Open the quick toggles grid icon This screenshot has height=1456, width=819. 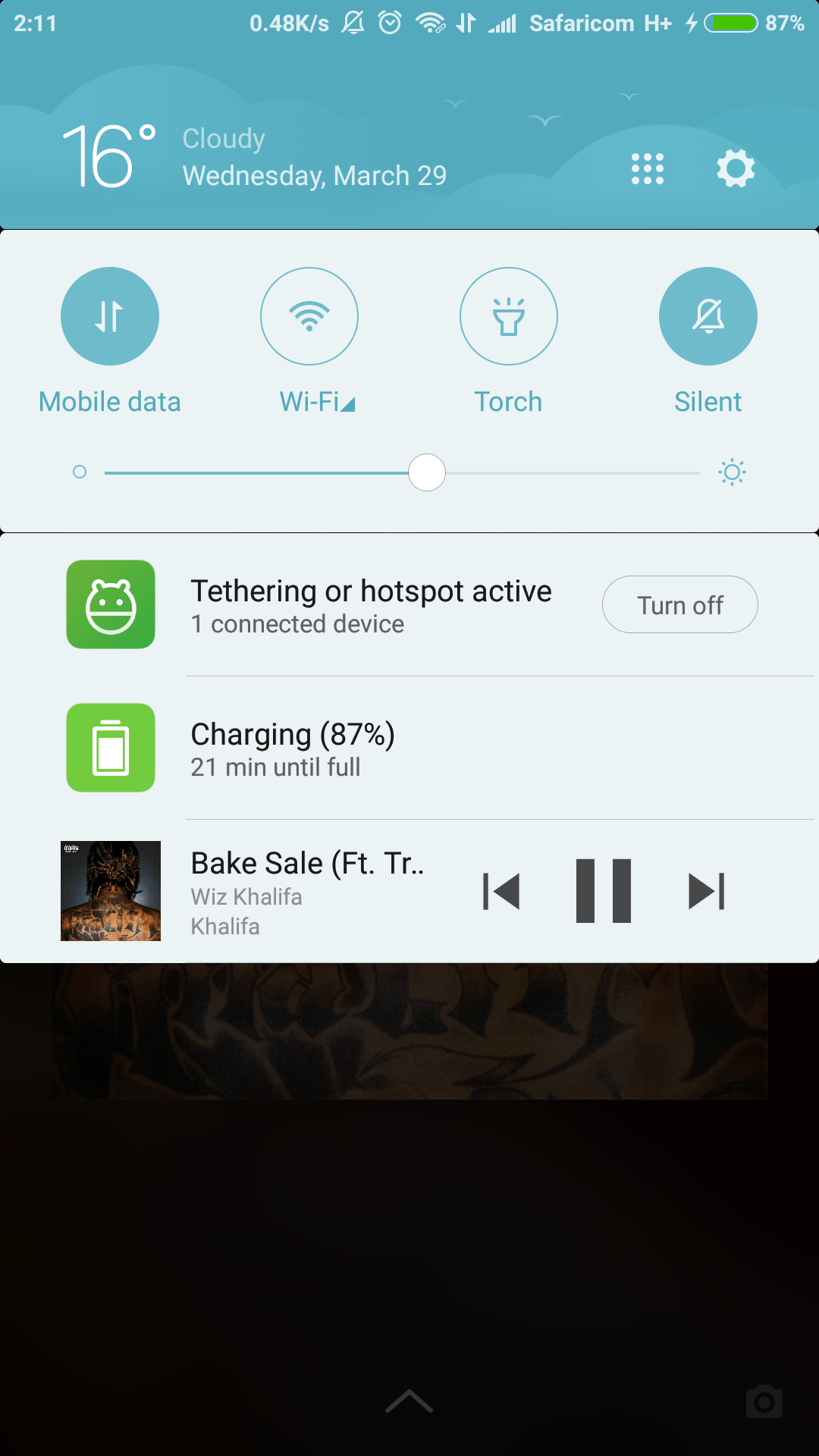[648, 168]
